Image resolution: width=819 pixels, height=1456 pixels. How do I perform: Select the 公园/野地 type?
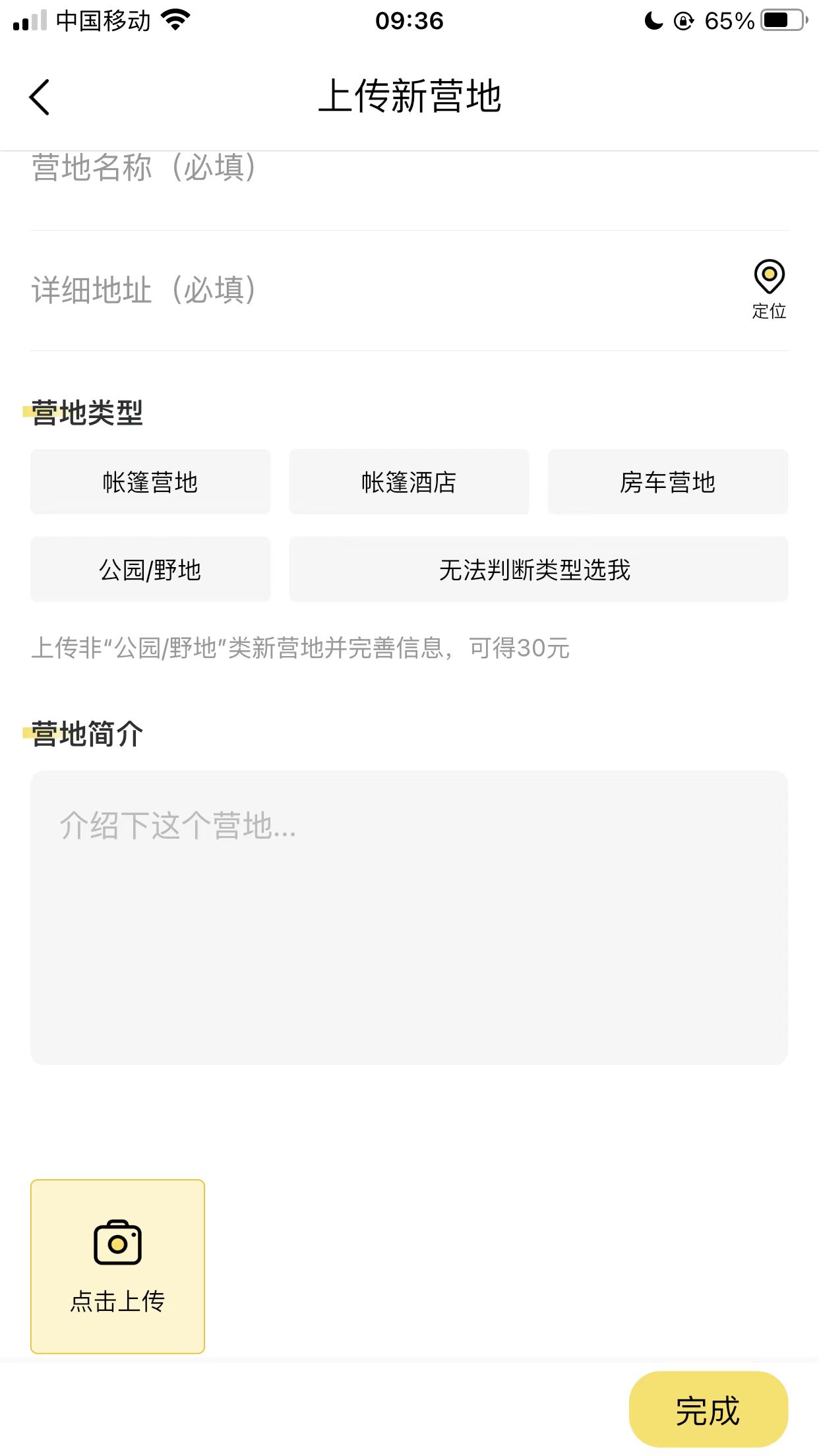(150, 570)
